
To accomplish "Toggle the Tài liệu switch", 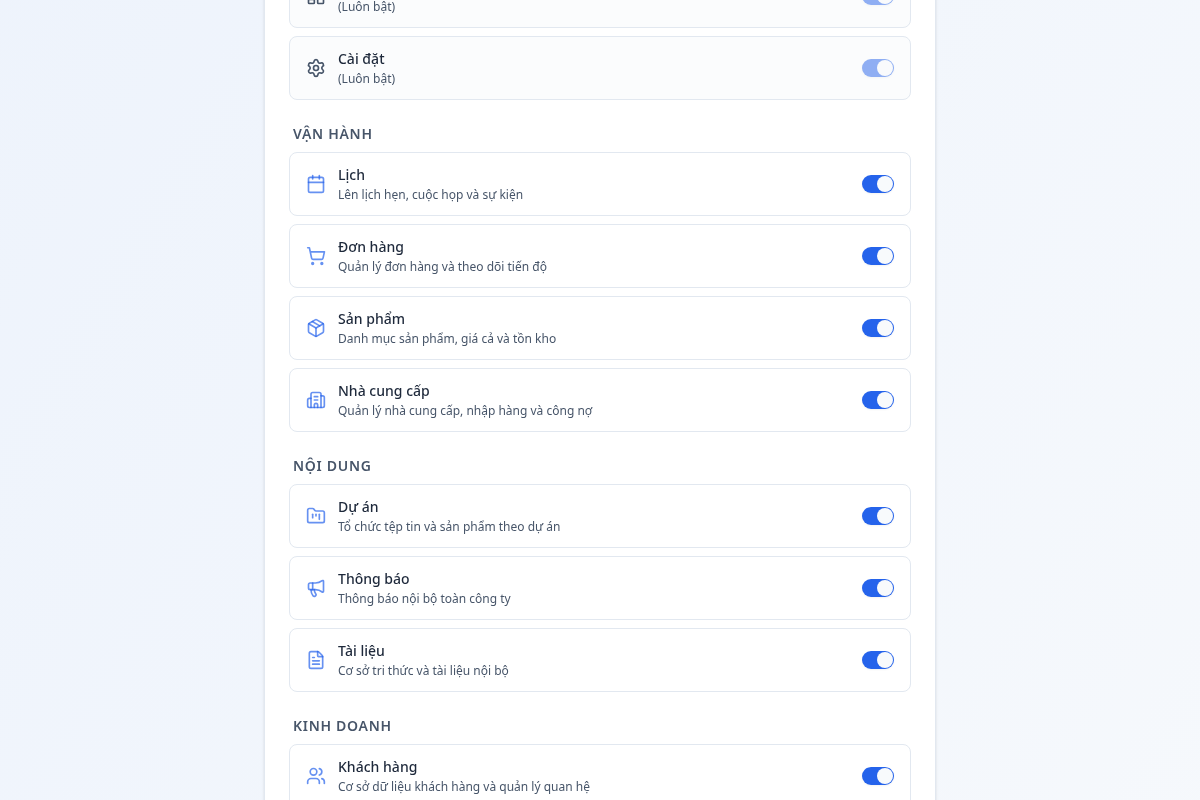I will point(877,660).
